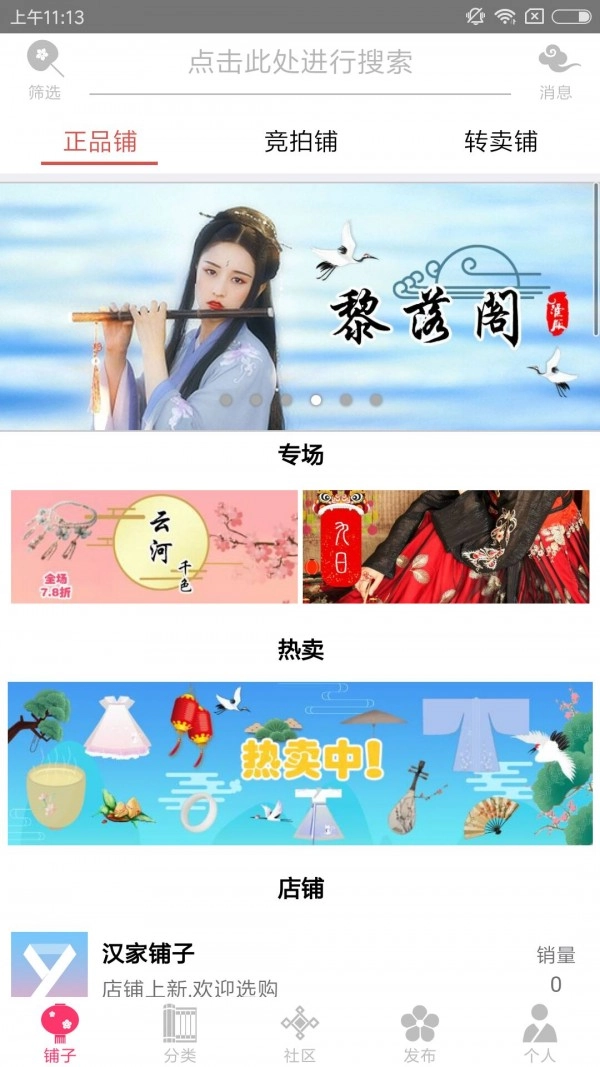Go to the 分类 bottom tab
The image size is (600, 1067).
click(180, 1033)
